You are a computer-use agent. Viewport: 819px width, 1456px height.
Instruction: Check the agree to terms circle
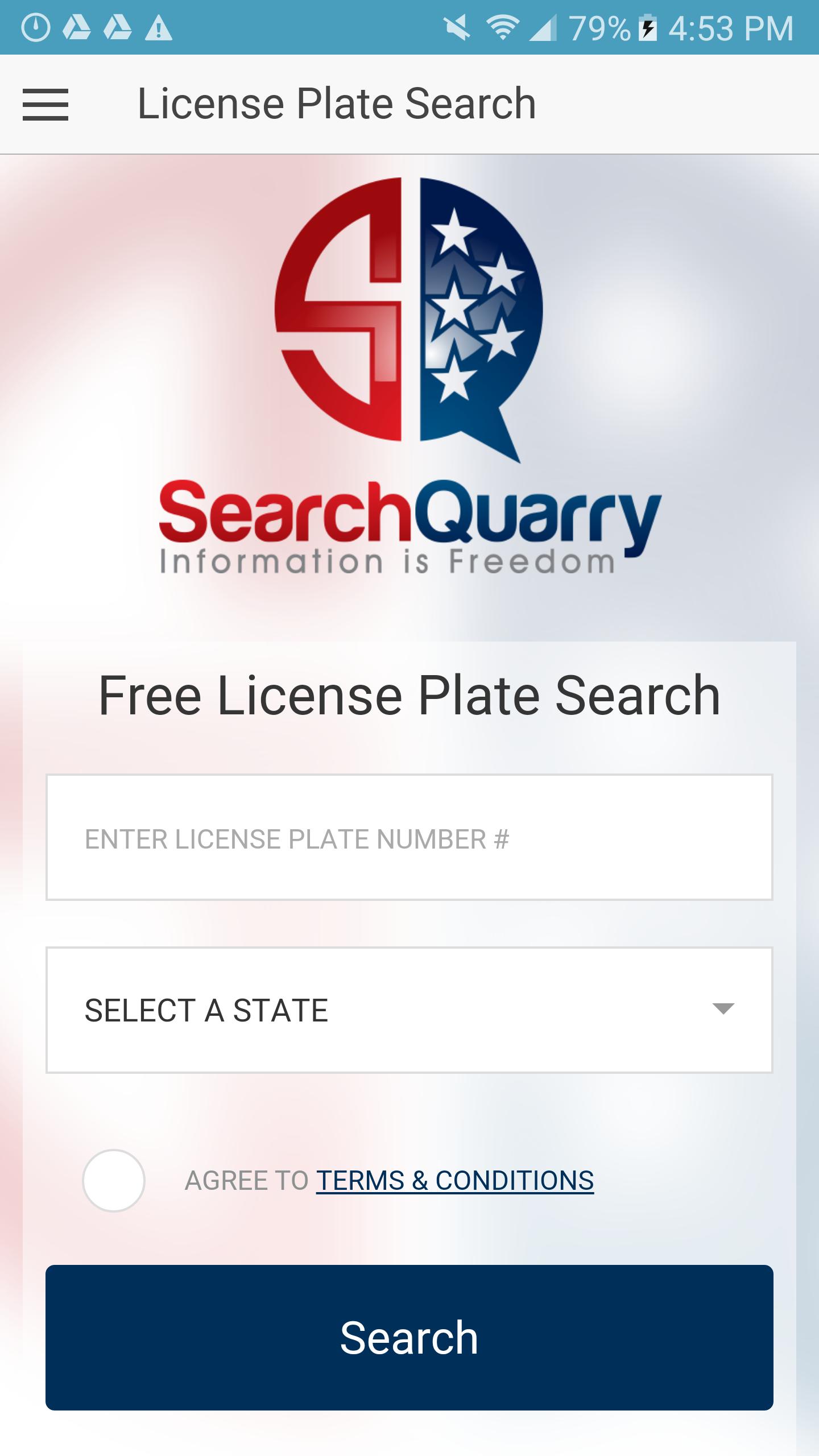tap(114, 1180)
